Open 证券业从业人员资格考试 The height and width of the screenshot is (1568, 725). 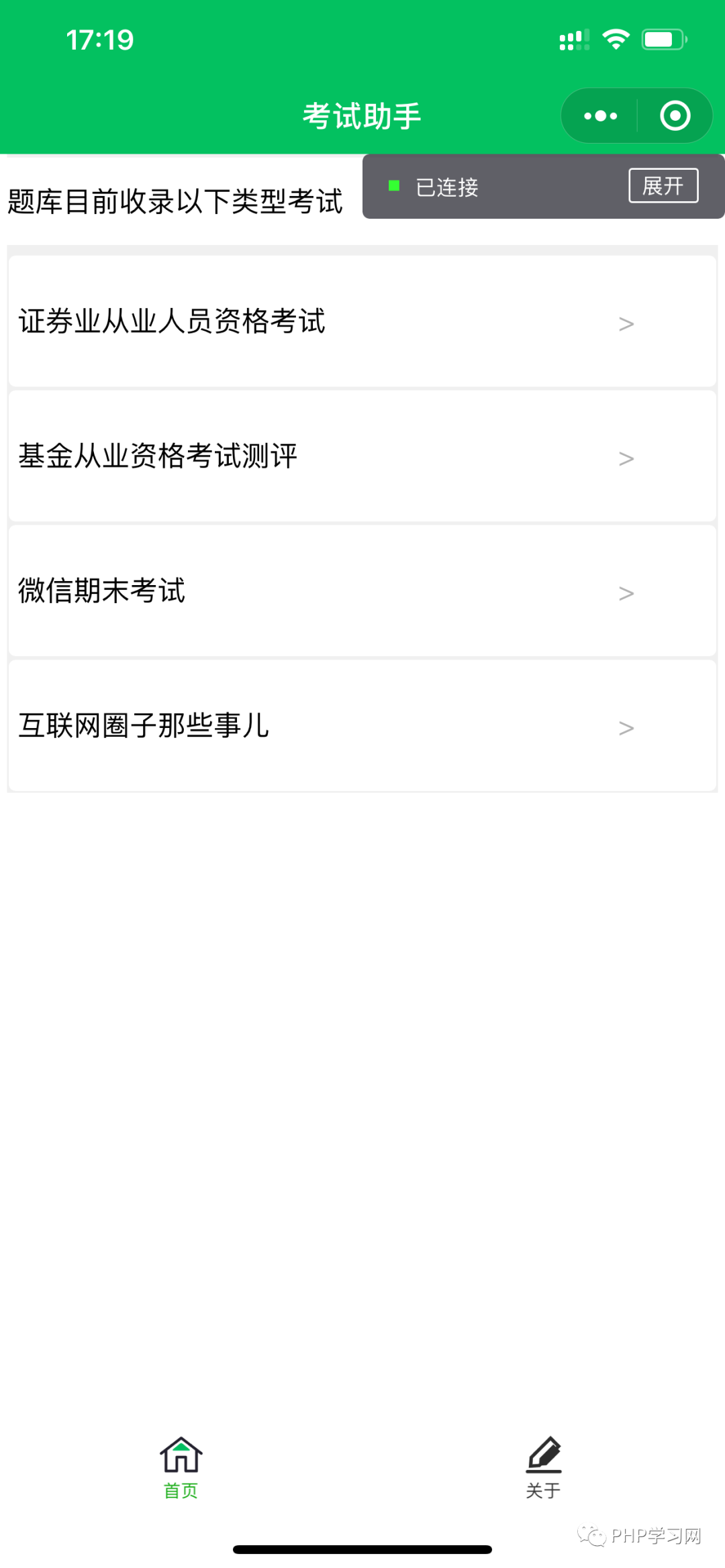click(361, 321)
